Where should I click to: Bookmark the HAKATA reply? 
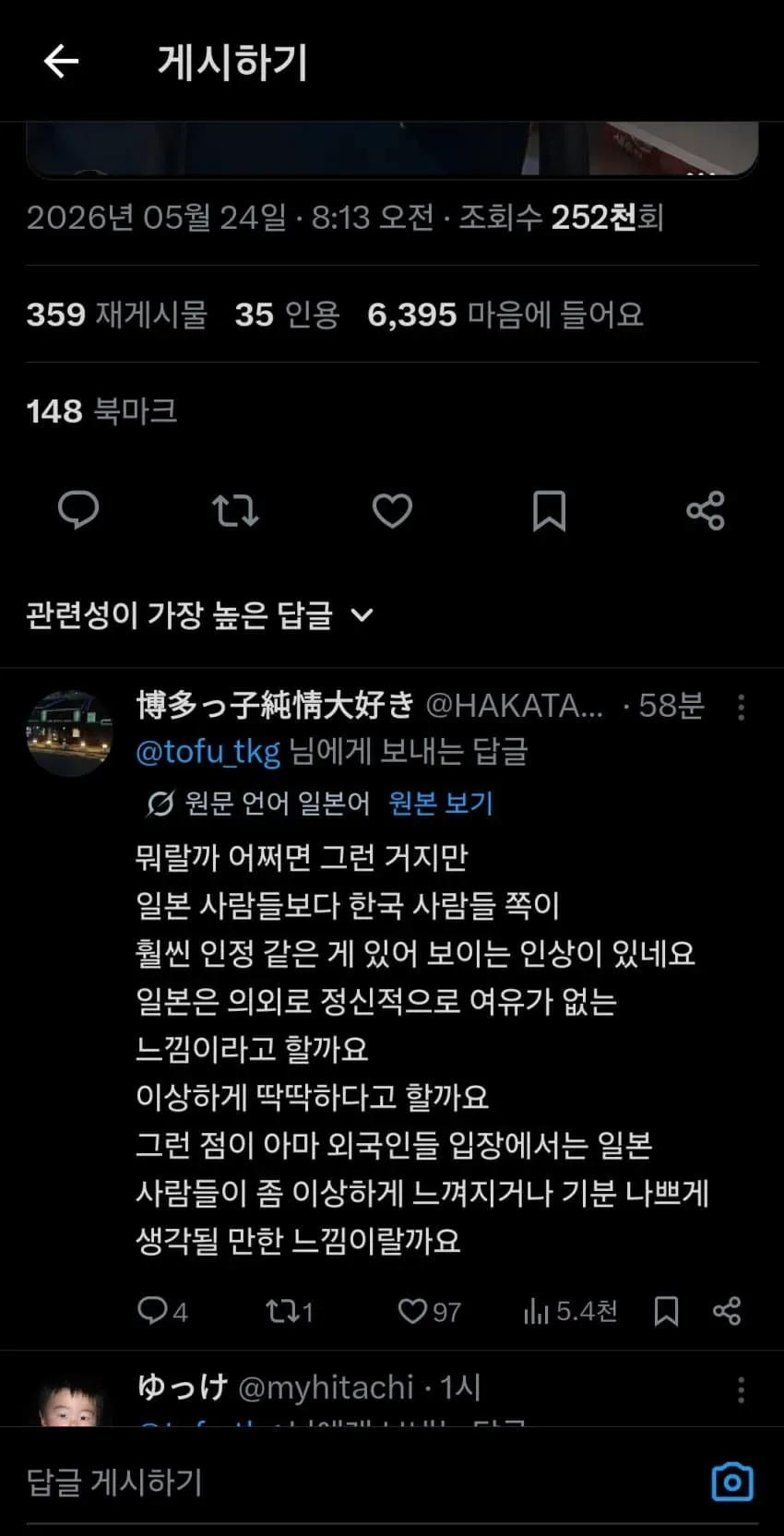point(666,1311)
